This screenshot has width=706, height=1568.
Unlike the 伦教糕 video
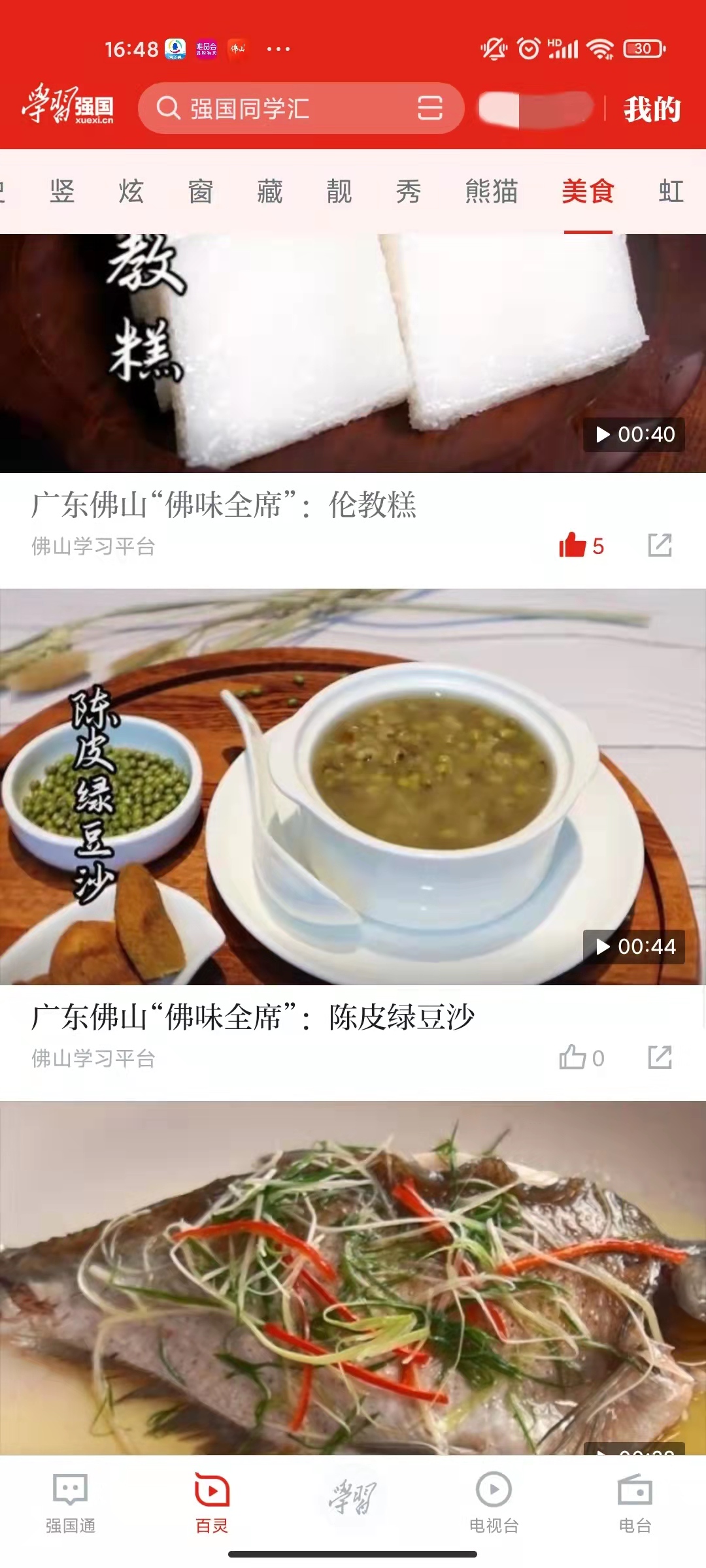(x=581, y=546)
